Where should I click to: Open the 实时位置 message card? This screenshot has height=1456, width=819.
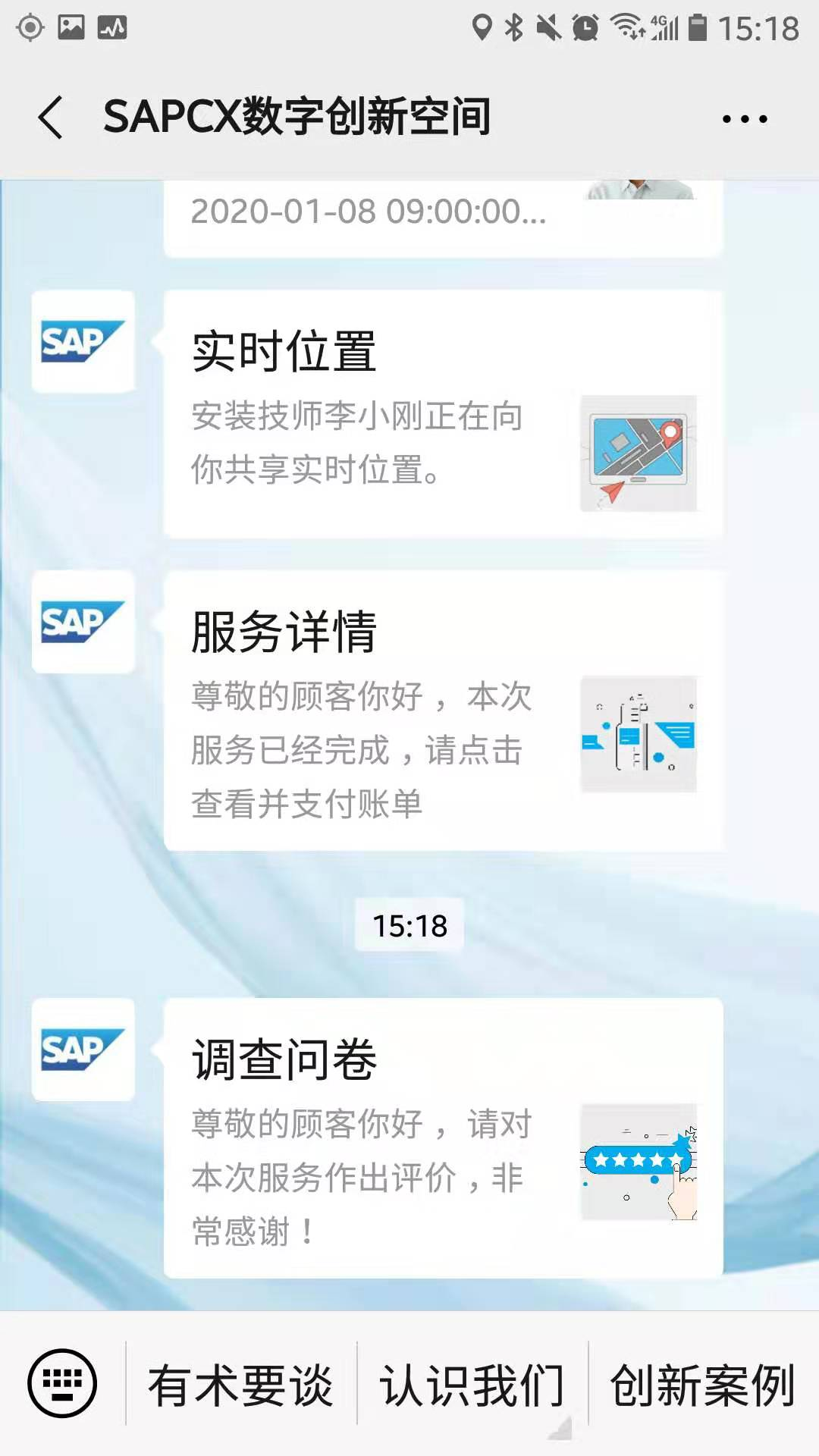(443, 414)
